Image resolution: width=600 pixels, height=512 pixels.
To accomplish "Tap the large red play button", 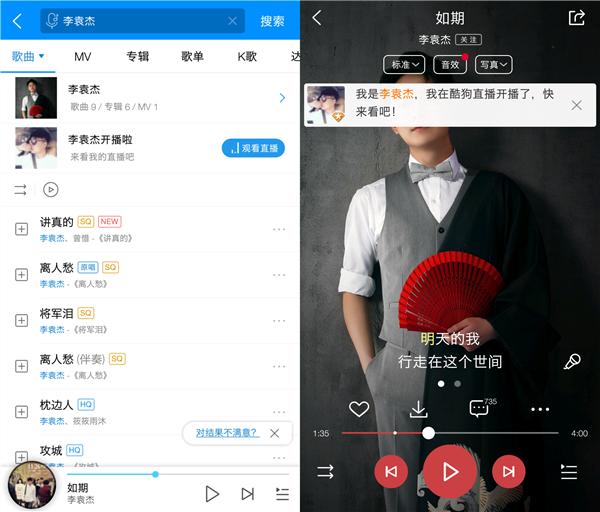I will [450, 471].
